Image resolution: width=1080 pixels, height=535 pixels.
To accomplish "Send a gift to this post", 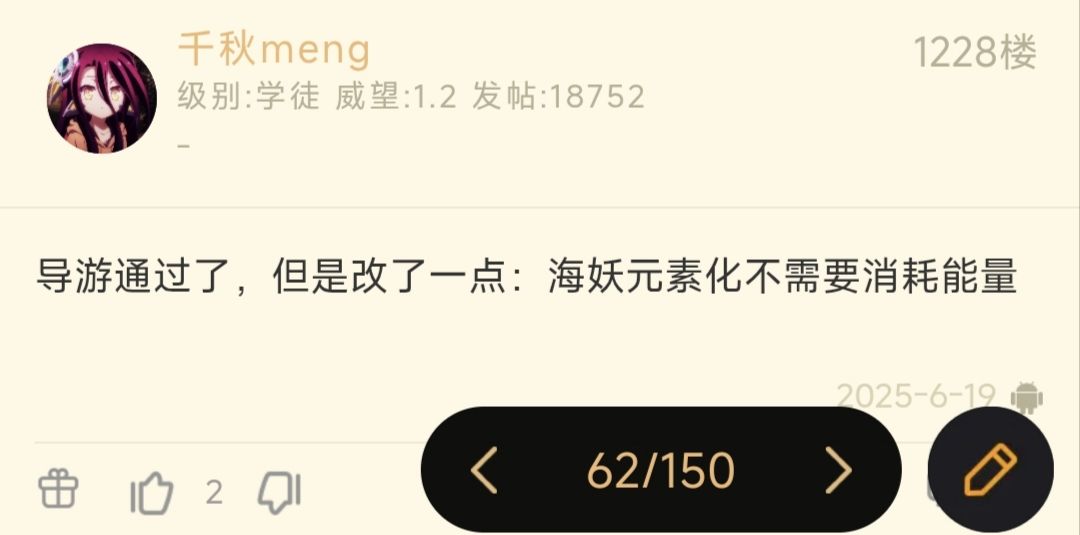I will (x=58, y=491).
